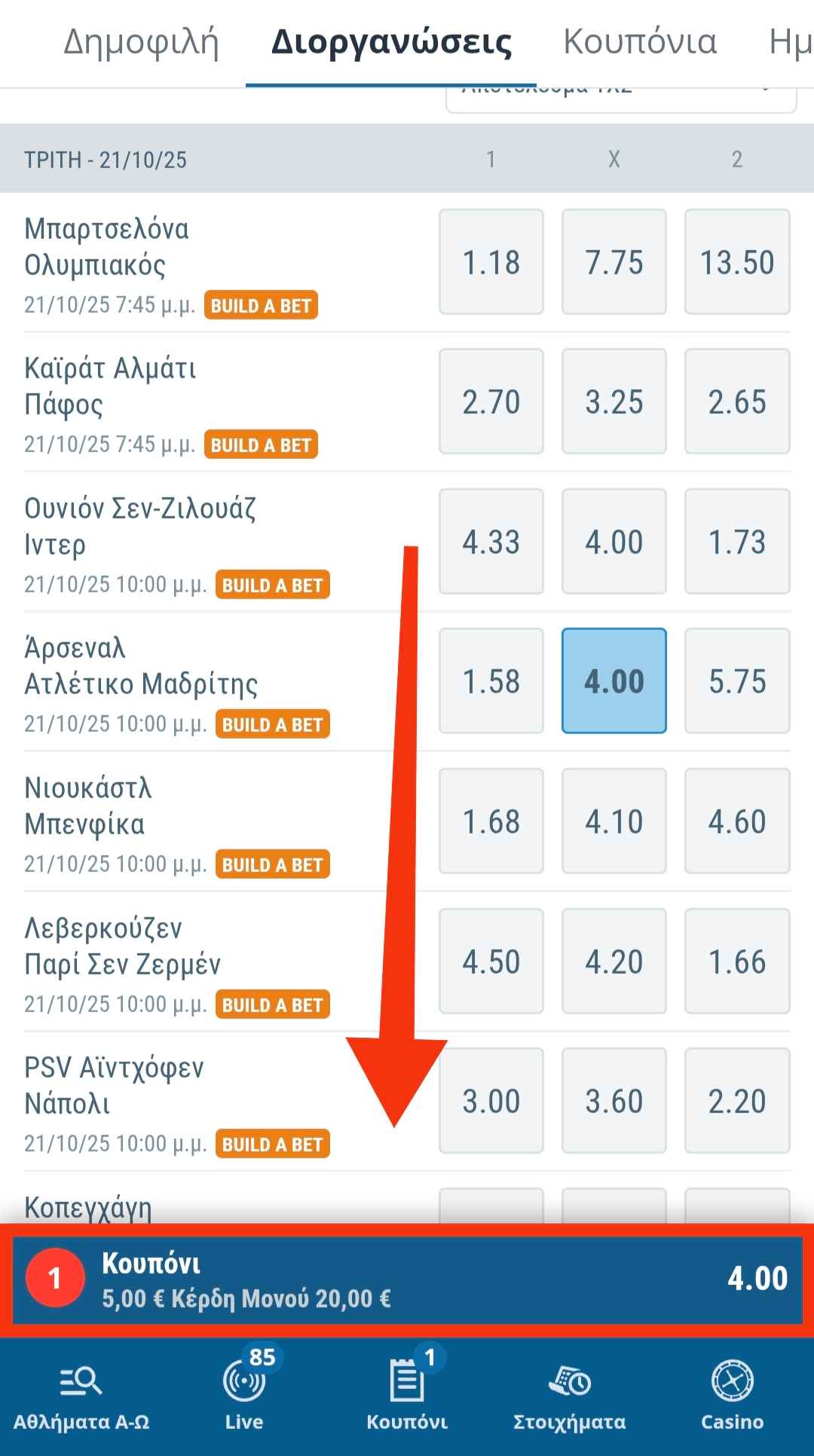This screenshot has width=814, height=1456.
Task: Switch to the Δημοφιλή tab
Action: 141,43
